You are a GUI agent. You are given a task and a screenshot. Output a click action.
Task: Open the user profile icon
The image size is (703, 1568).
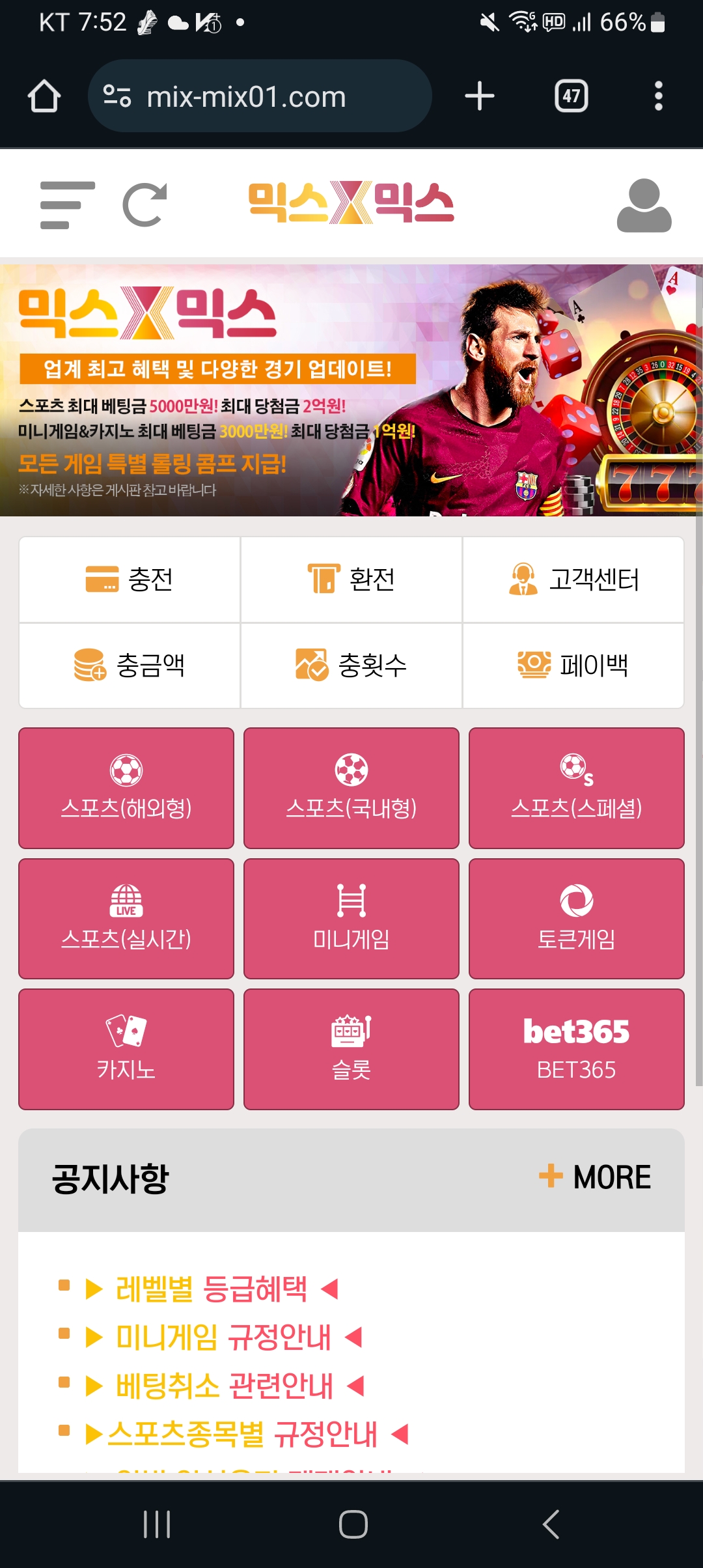644,205
